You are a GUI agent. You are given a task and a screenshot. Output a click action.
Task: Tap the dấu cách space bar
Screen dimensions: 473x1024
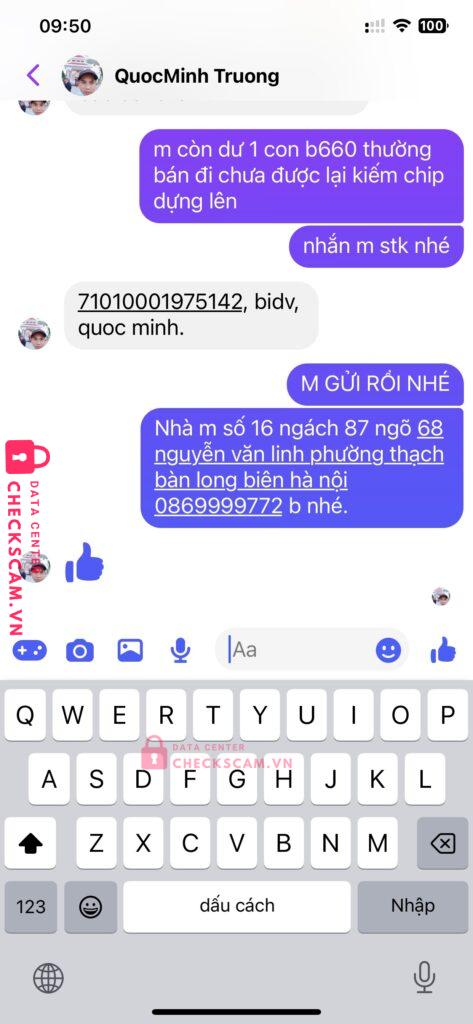pos(237,906)
